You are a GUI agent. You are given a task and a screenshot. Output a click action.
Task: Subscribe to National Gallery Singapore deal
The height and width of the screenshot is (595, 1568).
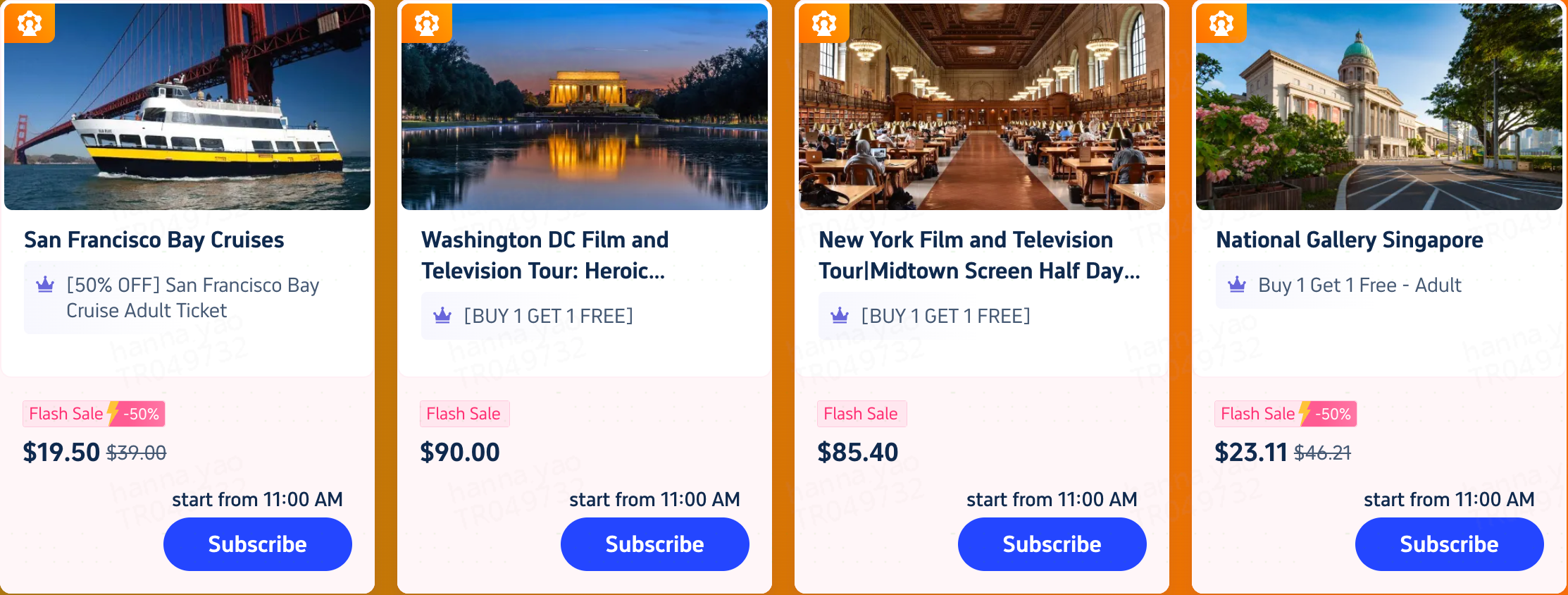pyautogui.click(x=1449, y=544)
